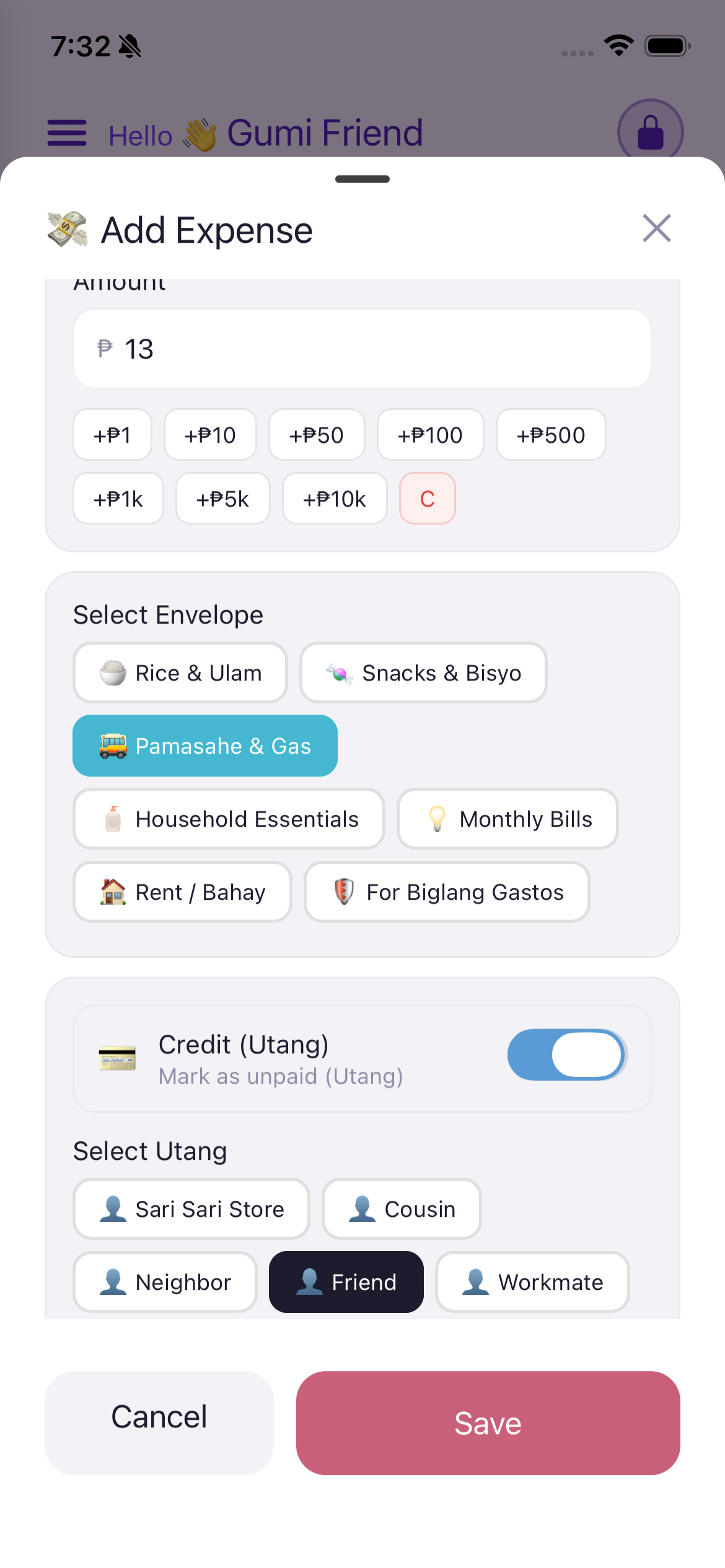Open the navigation hamburger menu

[x=66, y=132]
